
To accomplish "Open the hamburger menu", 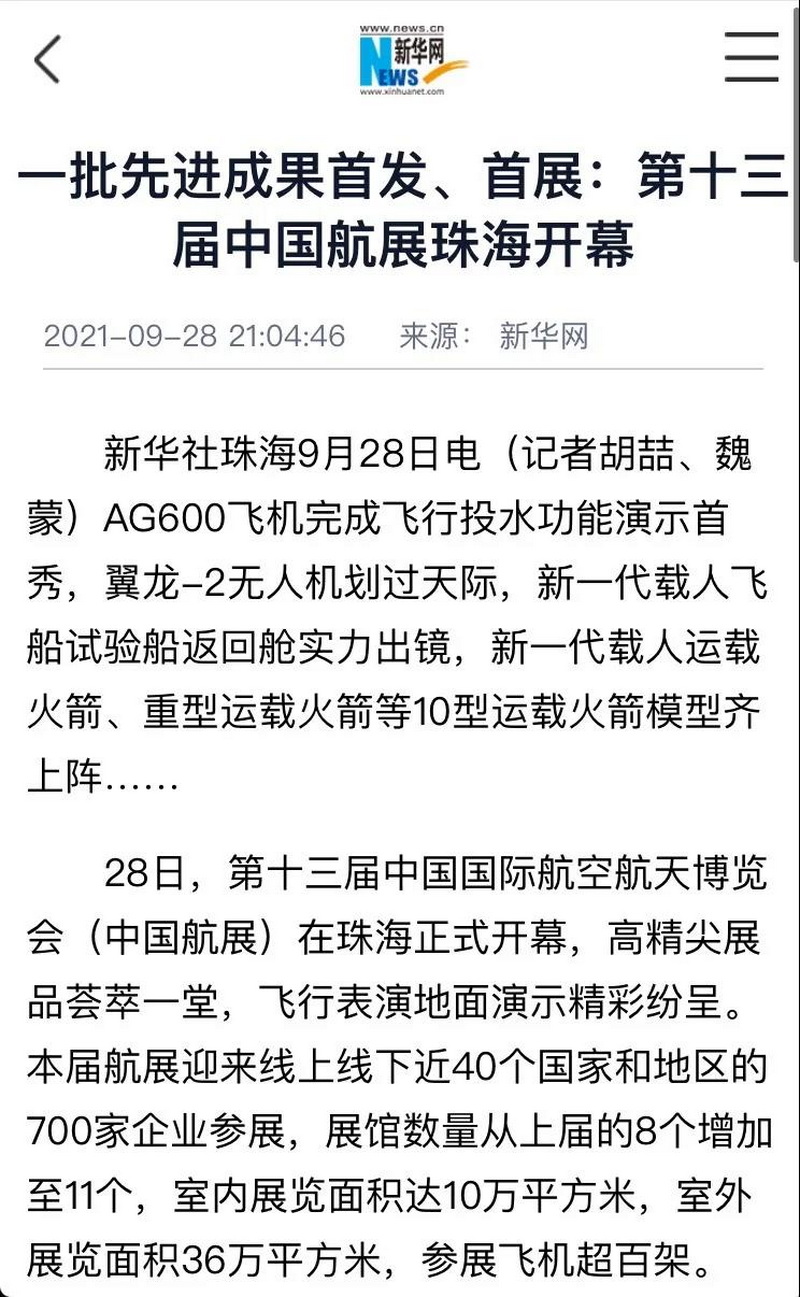I will click(x=752, y=57).
